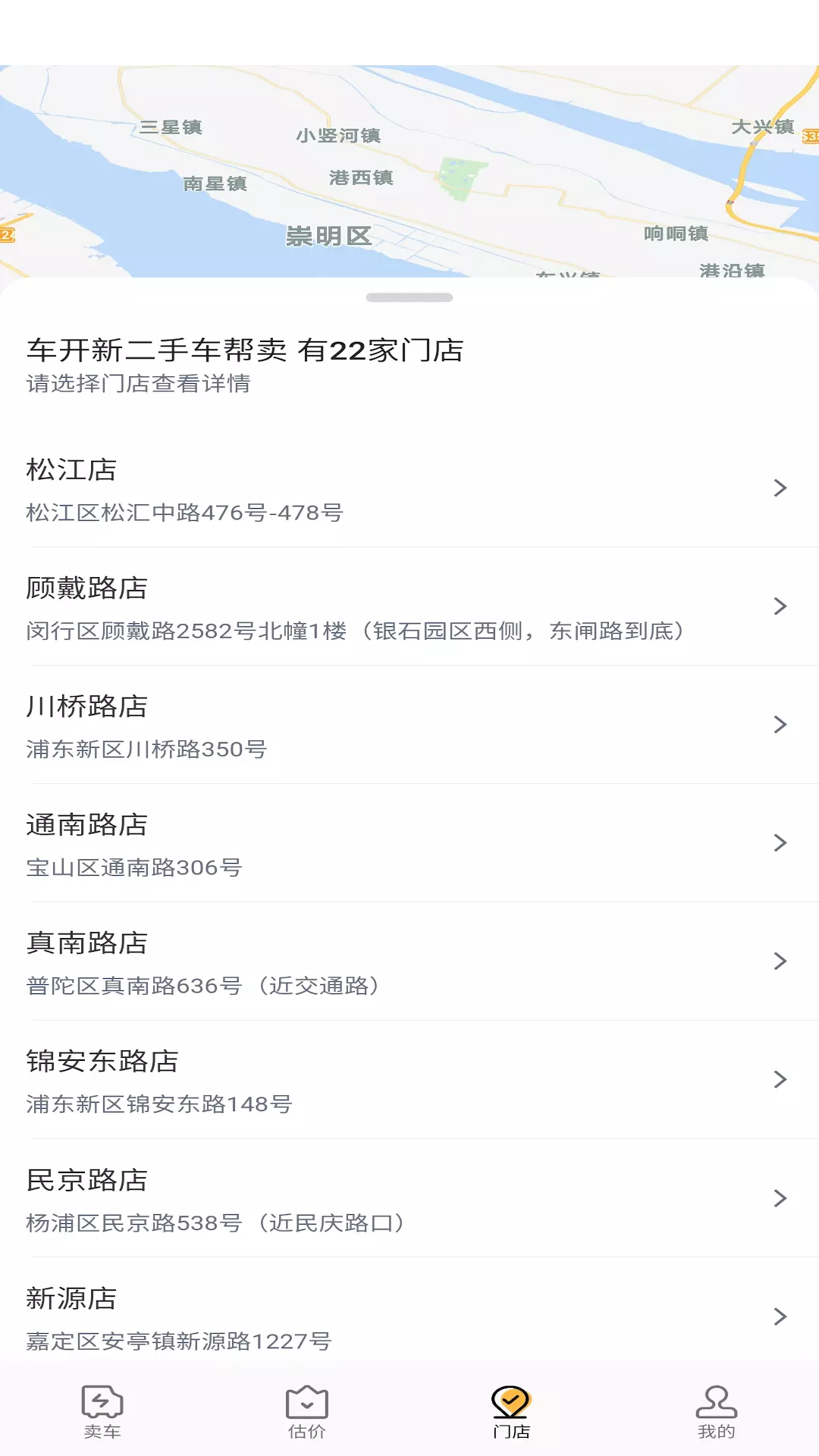The height and width of the screenshot is (1456, 819).
Task: Open the 顾戴路店 store row
Action: point(409,607)
